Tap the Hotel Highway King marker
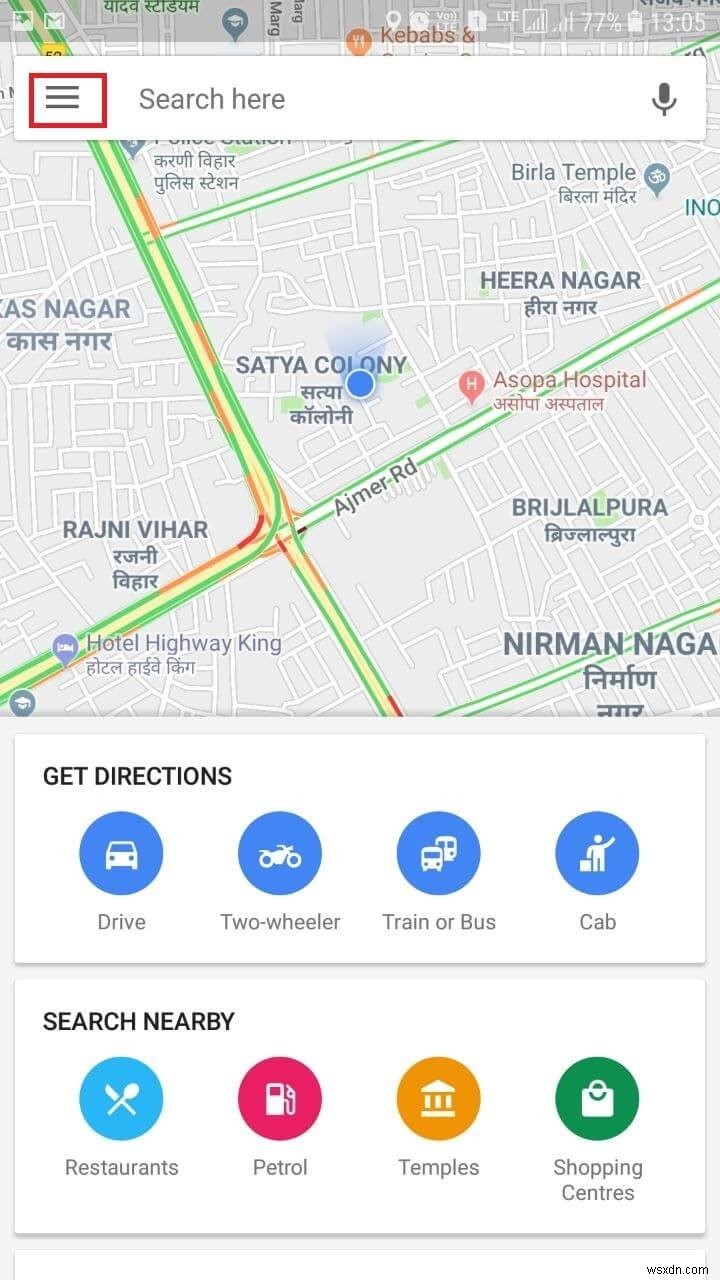Image resolution: width=720 pixels, height=1280 pixels. coord(64,644)
